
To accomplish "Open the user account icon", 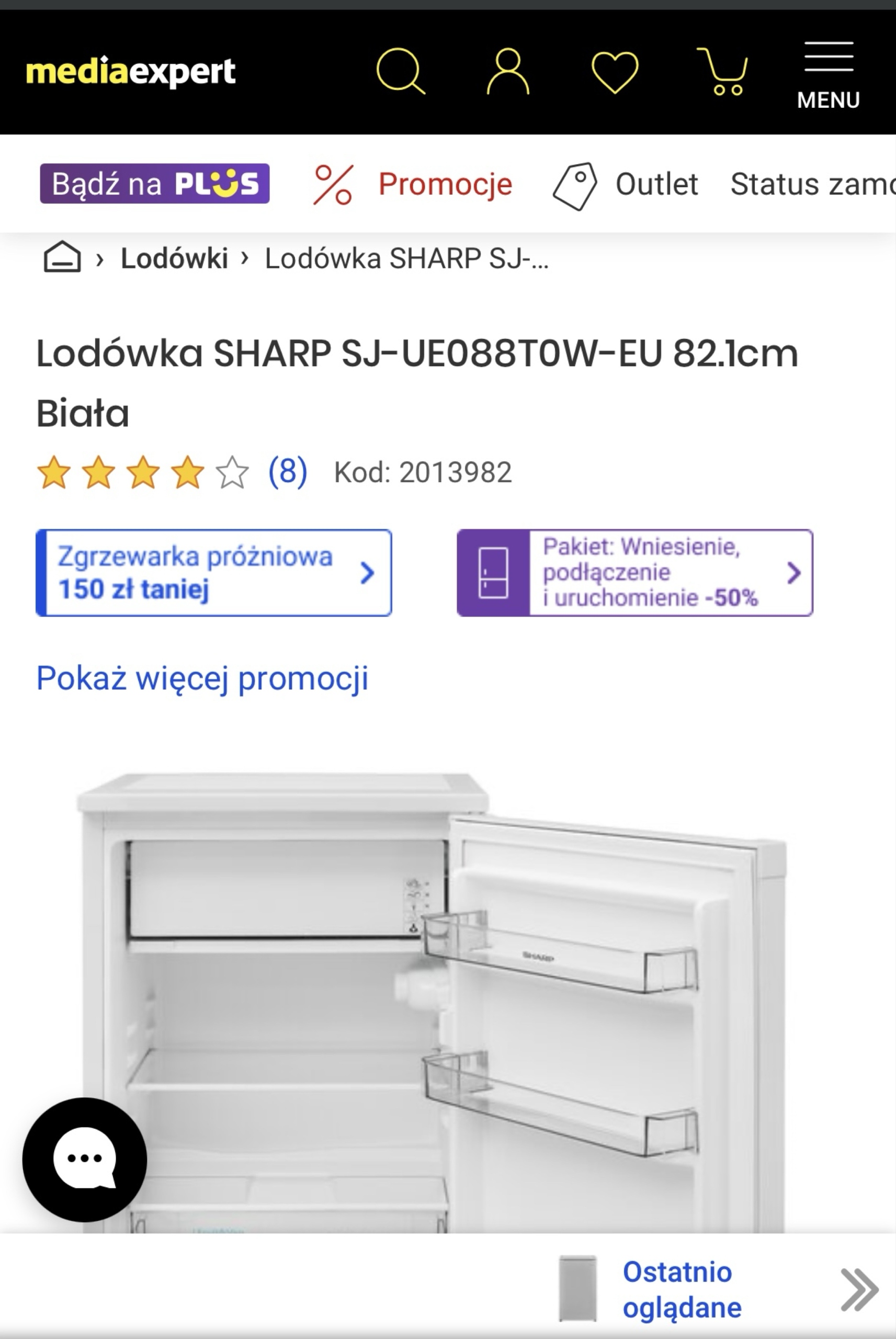I will pyautogui.click(x=508, y=71).
